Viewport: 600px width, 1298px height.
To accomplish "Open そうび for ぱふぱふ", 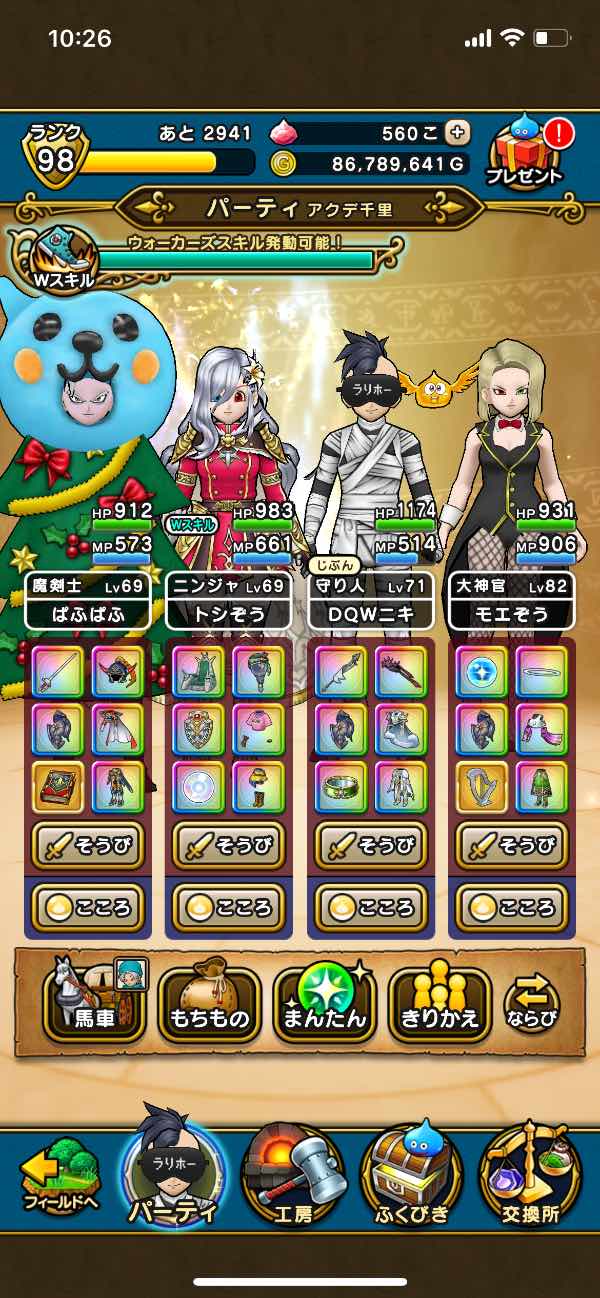I will [87, 846].
